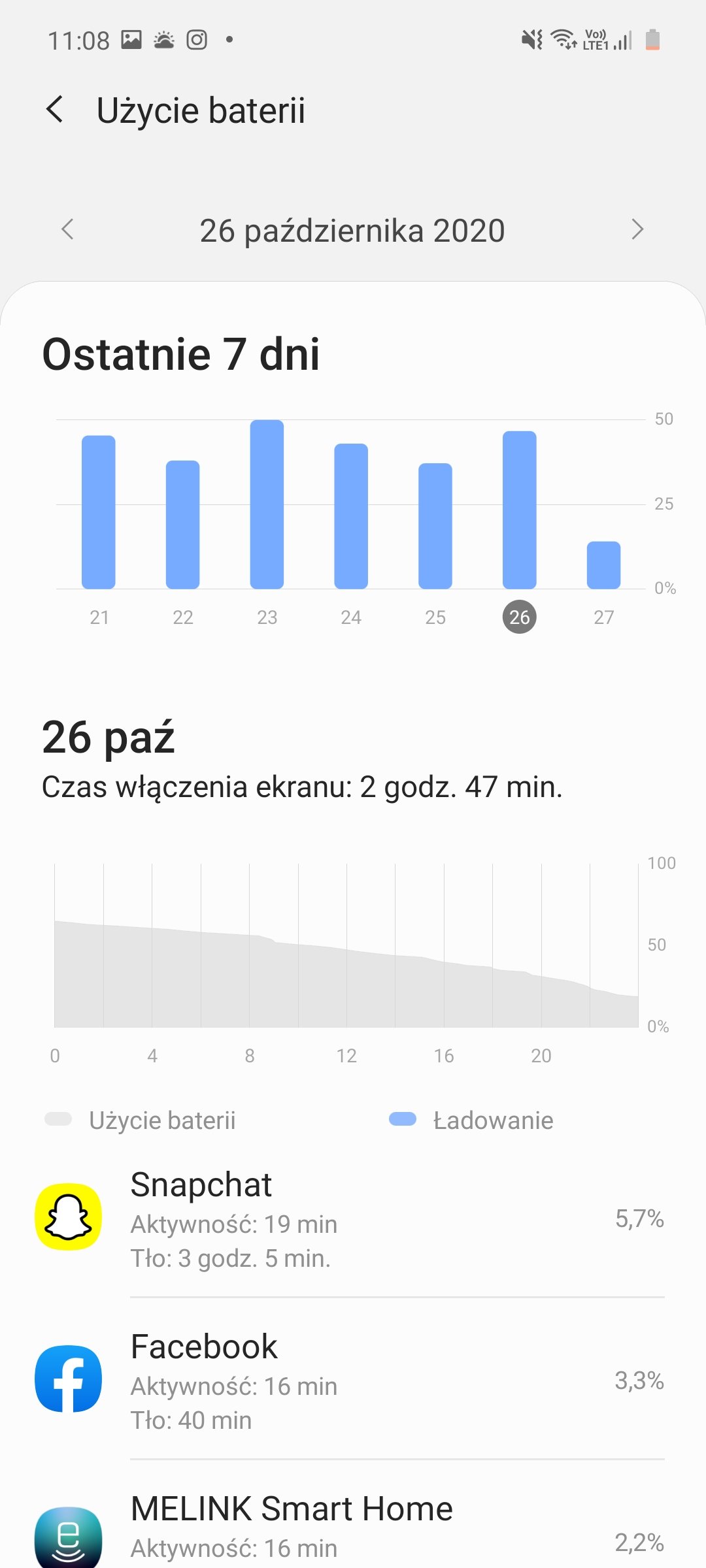Viewport: 706px width, 1568px height.
Task: Open Snapchat battery usage details
Action: [x=353, y=1218]
